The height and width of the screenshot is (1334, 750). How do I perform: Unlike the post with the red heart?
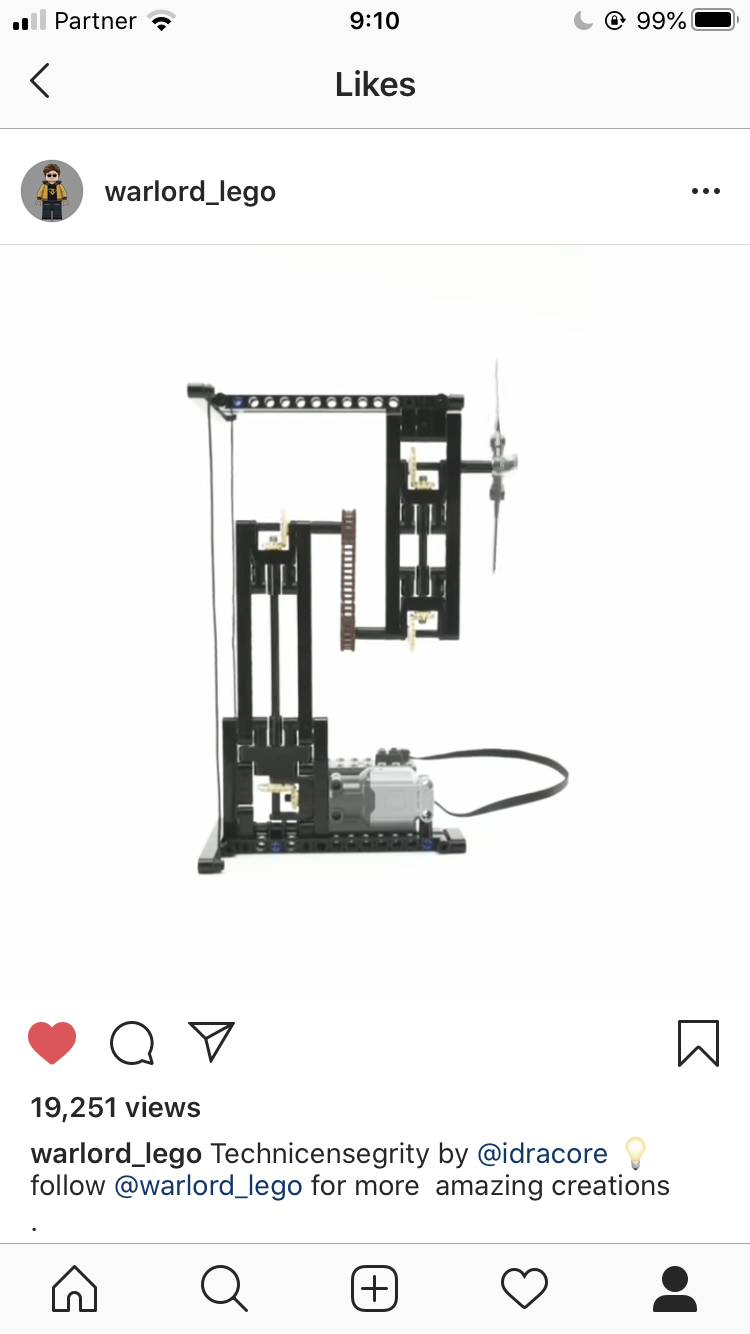click(52, 1043)
